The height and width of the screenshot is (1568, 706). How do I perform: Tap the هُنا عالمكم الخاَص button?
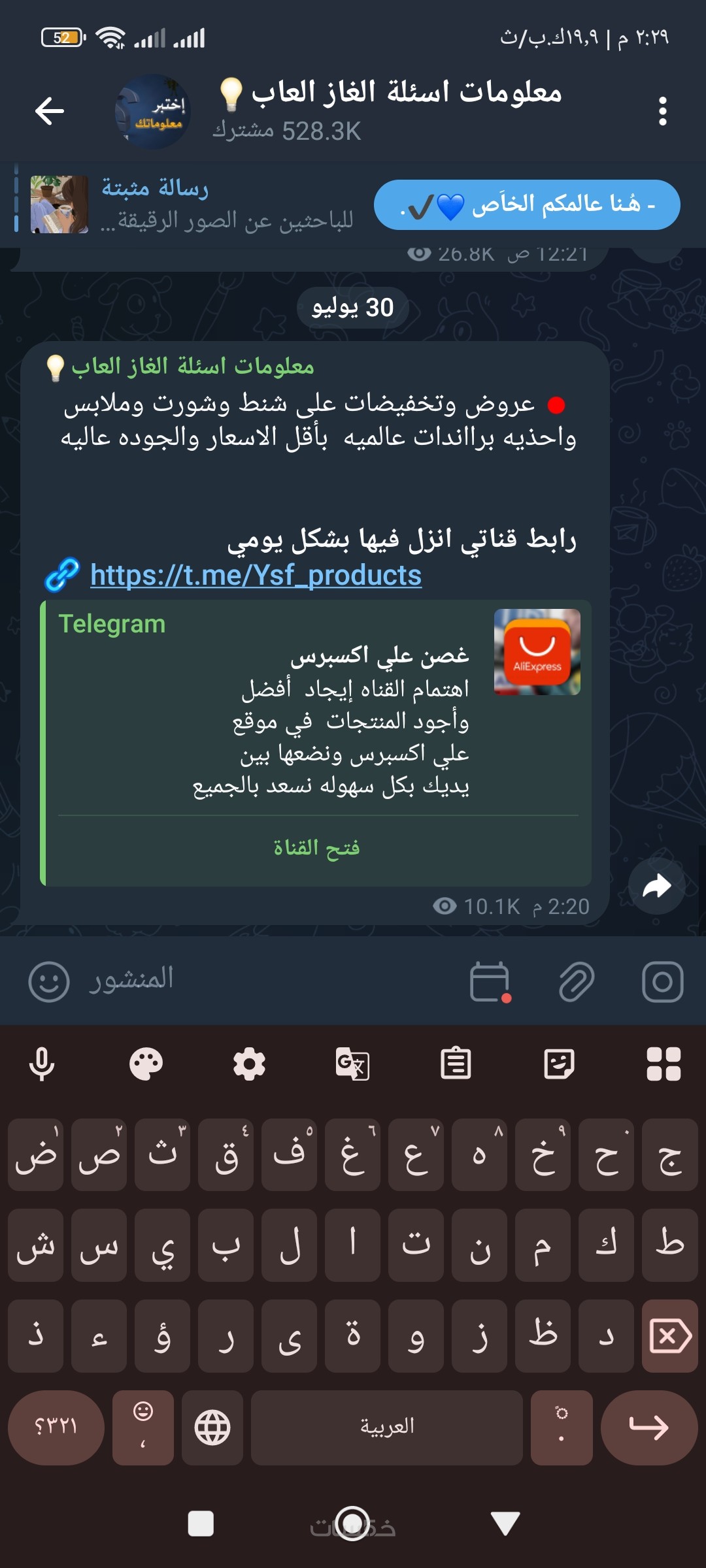point(526,205)
